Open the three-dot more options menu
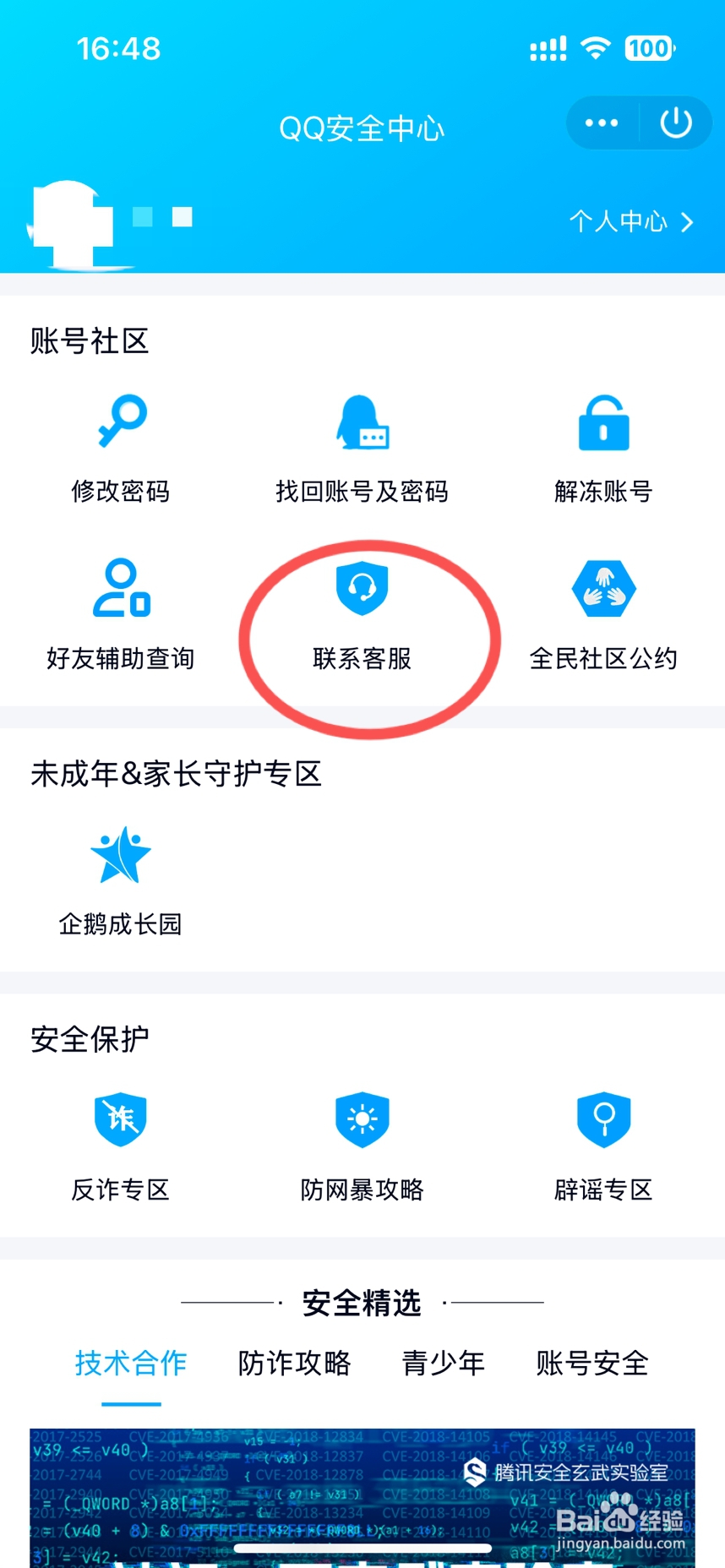 point(601,122)
